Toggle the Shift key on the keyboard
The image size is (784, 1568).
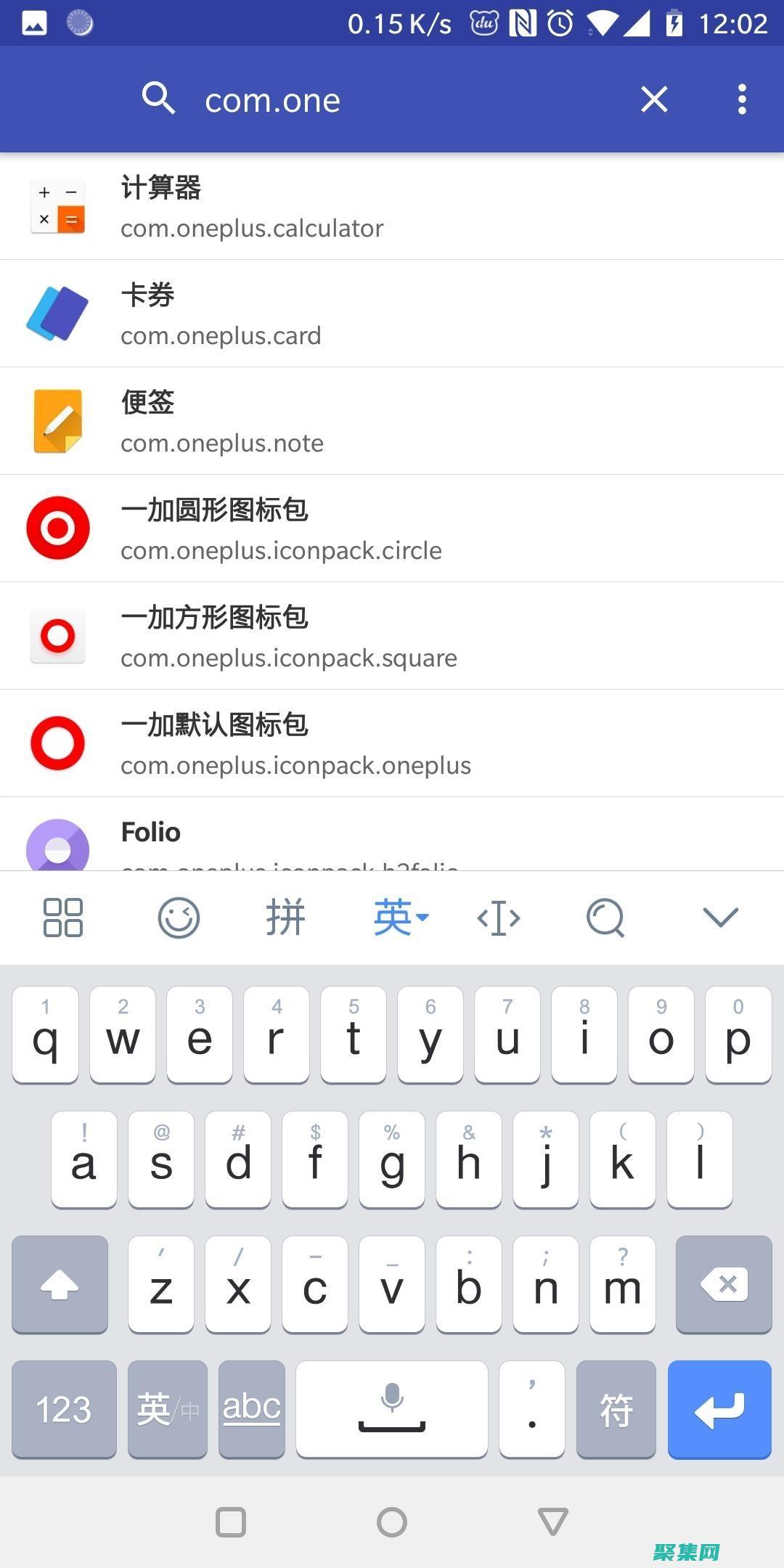(x=60, y=1285)
